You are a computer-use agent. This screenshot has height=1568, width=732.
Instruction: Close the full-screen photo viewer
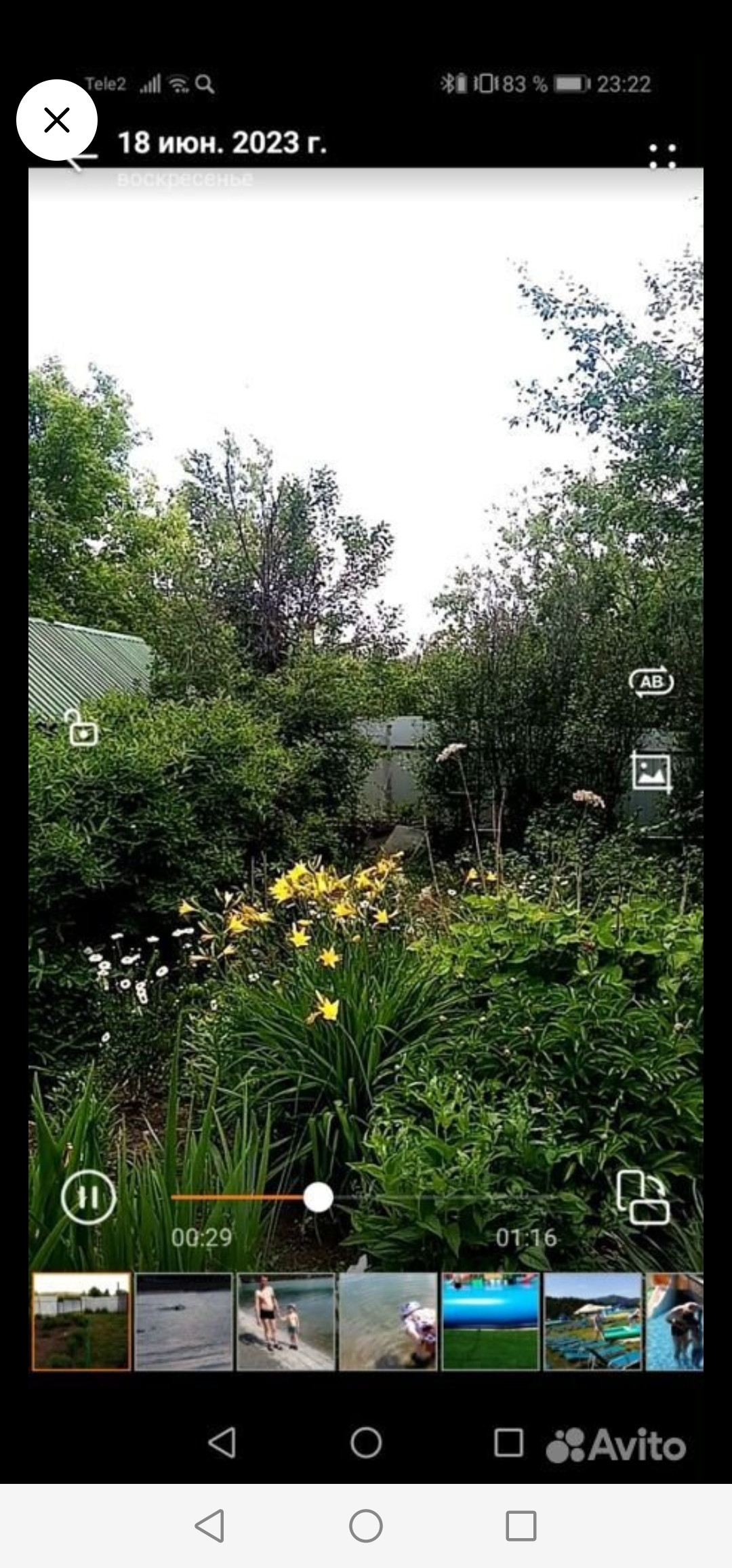pyautogui.click(x=57, y=121)
